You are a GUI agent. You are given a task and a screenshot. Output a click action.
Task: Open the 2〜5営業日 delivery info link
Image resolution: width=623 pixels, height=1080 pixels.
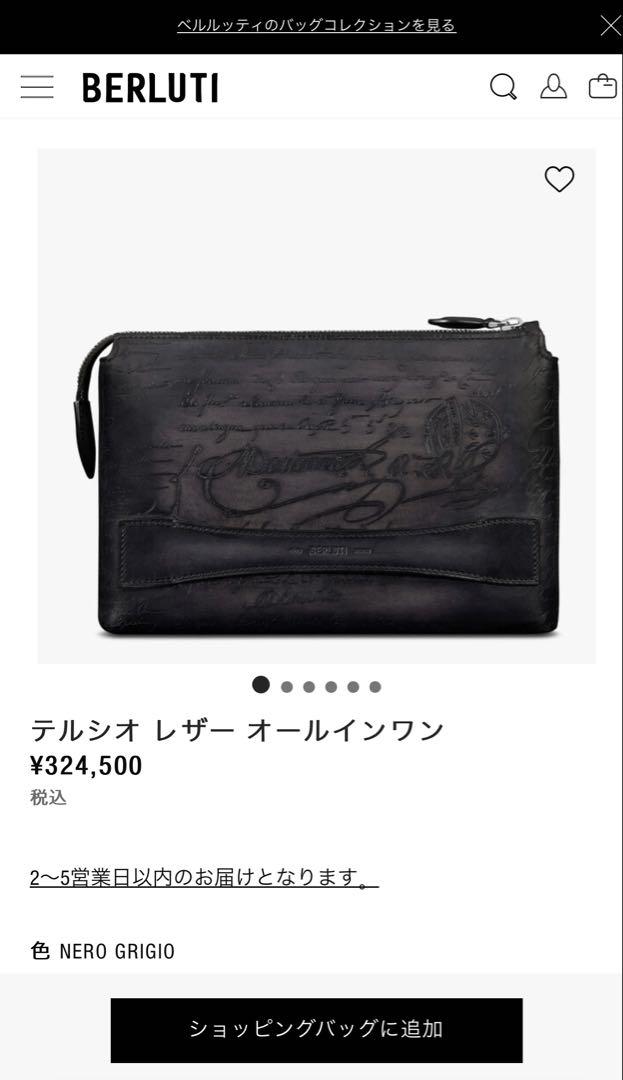204,878
